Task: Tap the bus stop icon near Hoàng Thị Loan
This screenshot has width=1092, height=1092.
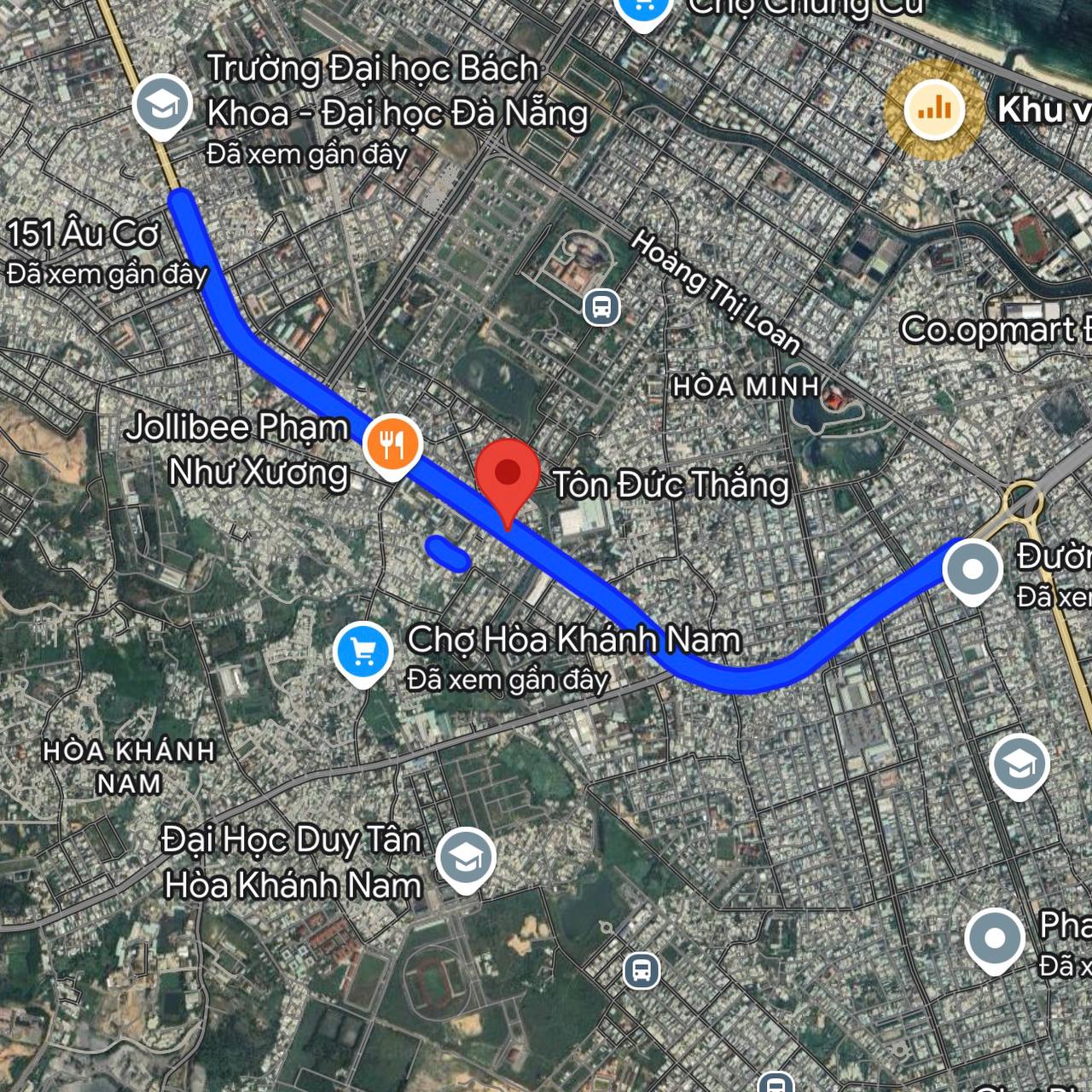Action: [601, 307]
